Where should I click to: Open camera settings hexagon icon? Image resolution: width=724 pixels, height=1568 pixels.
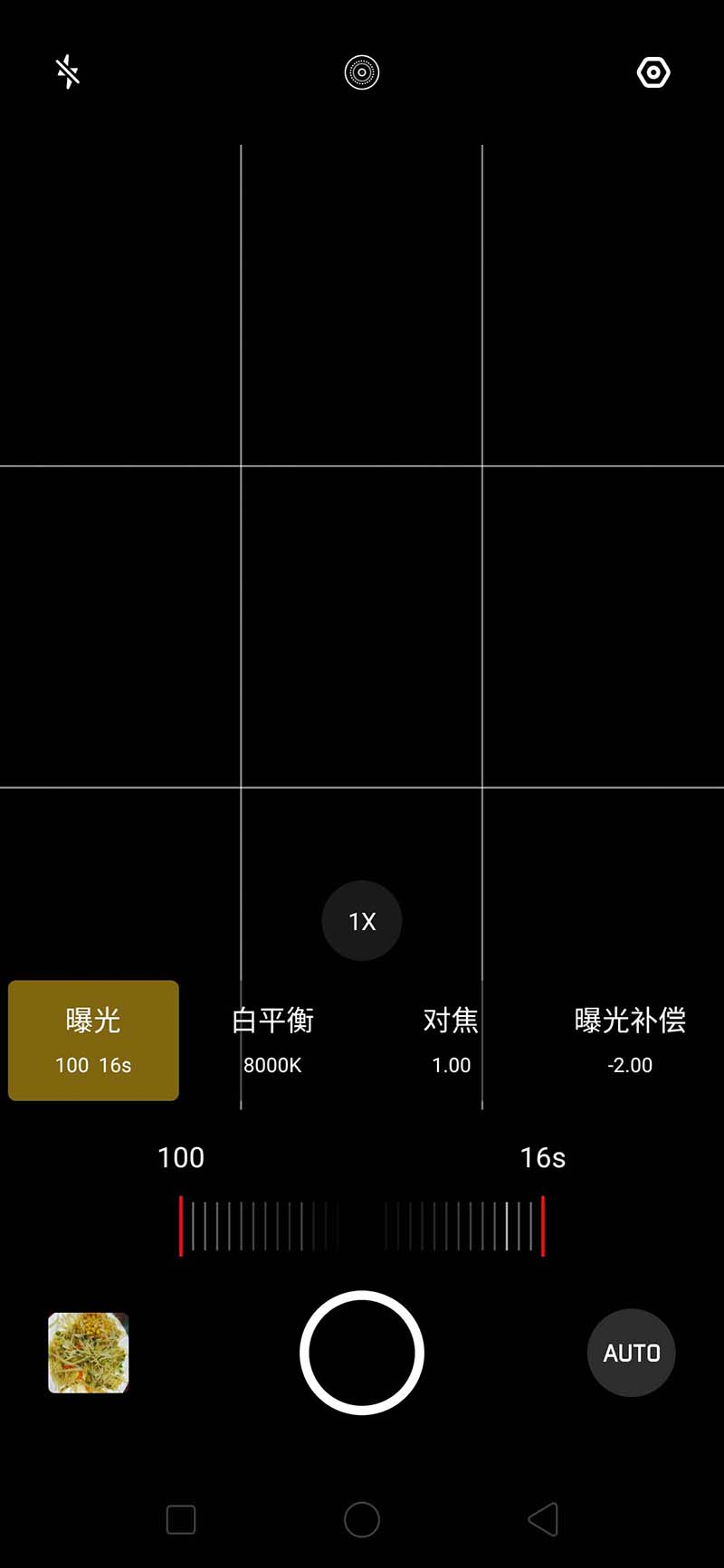653,72
